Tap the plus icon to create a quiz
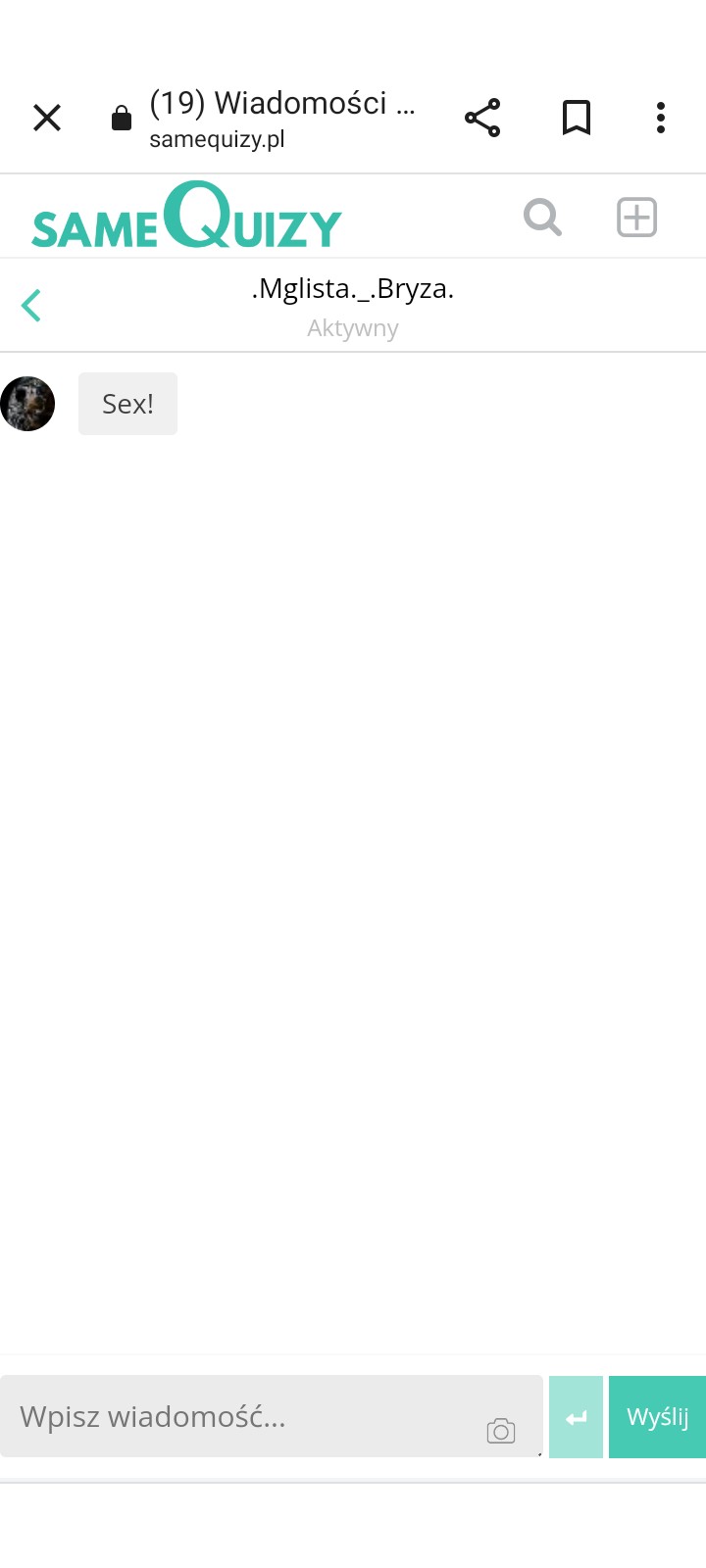Screen dimensions: 706x1568 click(636, 217)
